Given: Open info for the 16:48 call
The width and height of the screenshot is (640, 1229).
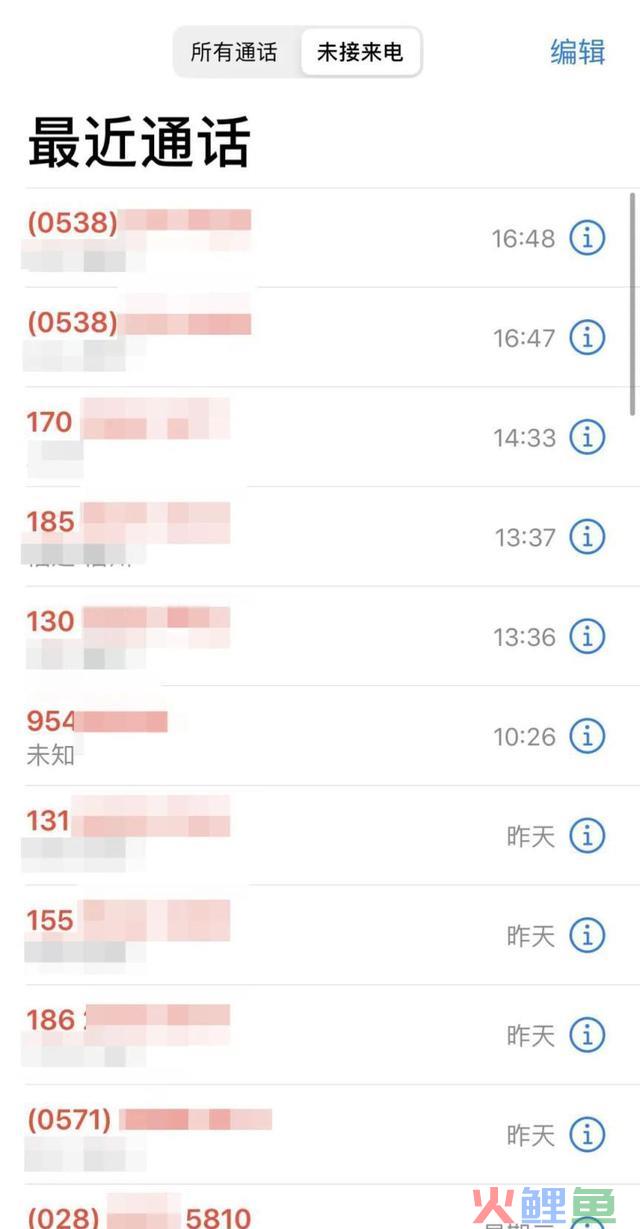Looking at the screenshot, I should tap(587, 238).
